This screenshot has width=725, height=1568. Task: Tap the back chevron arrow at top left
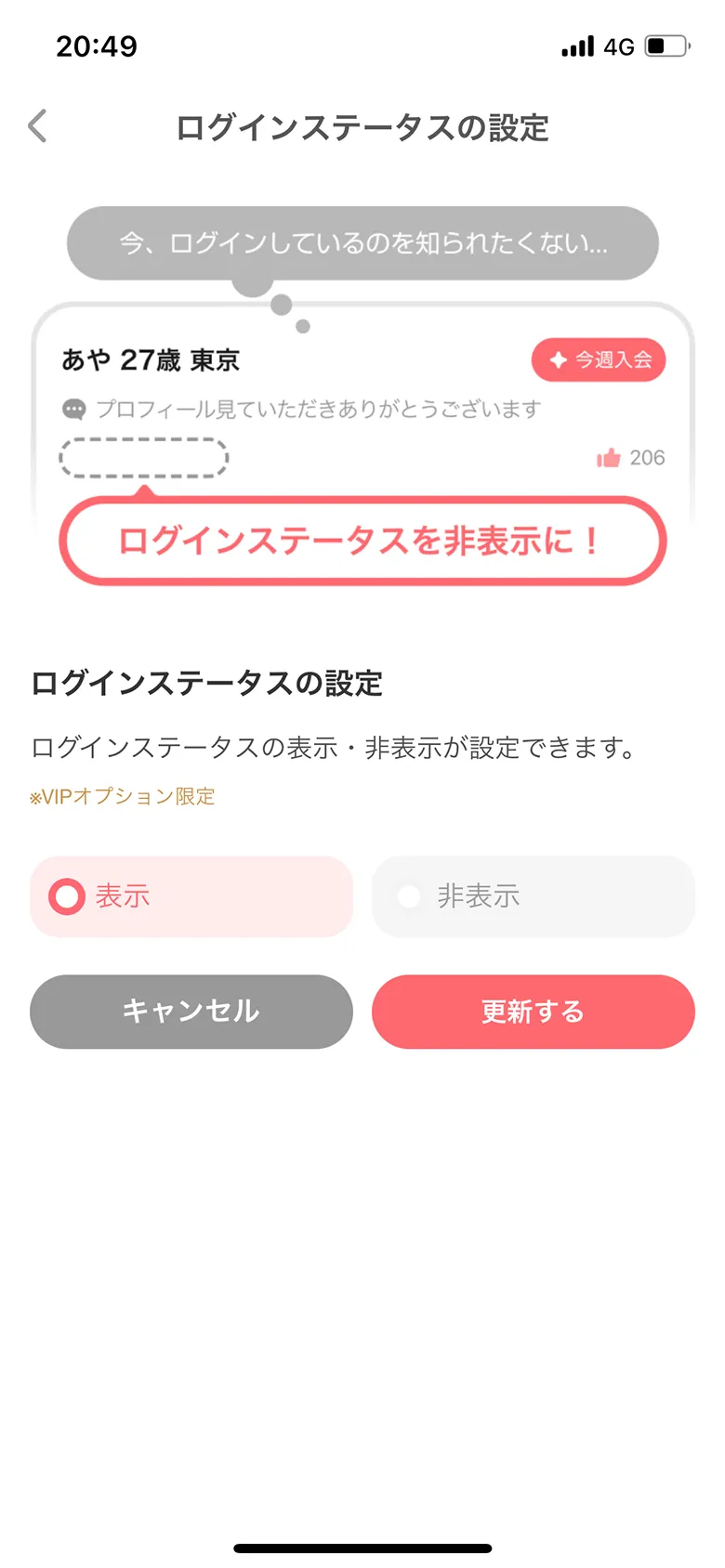36,124
